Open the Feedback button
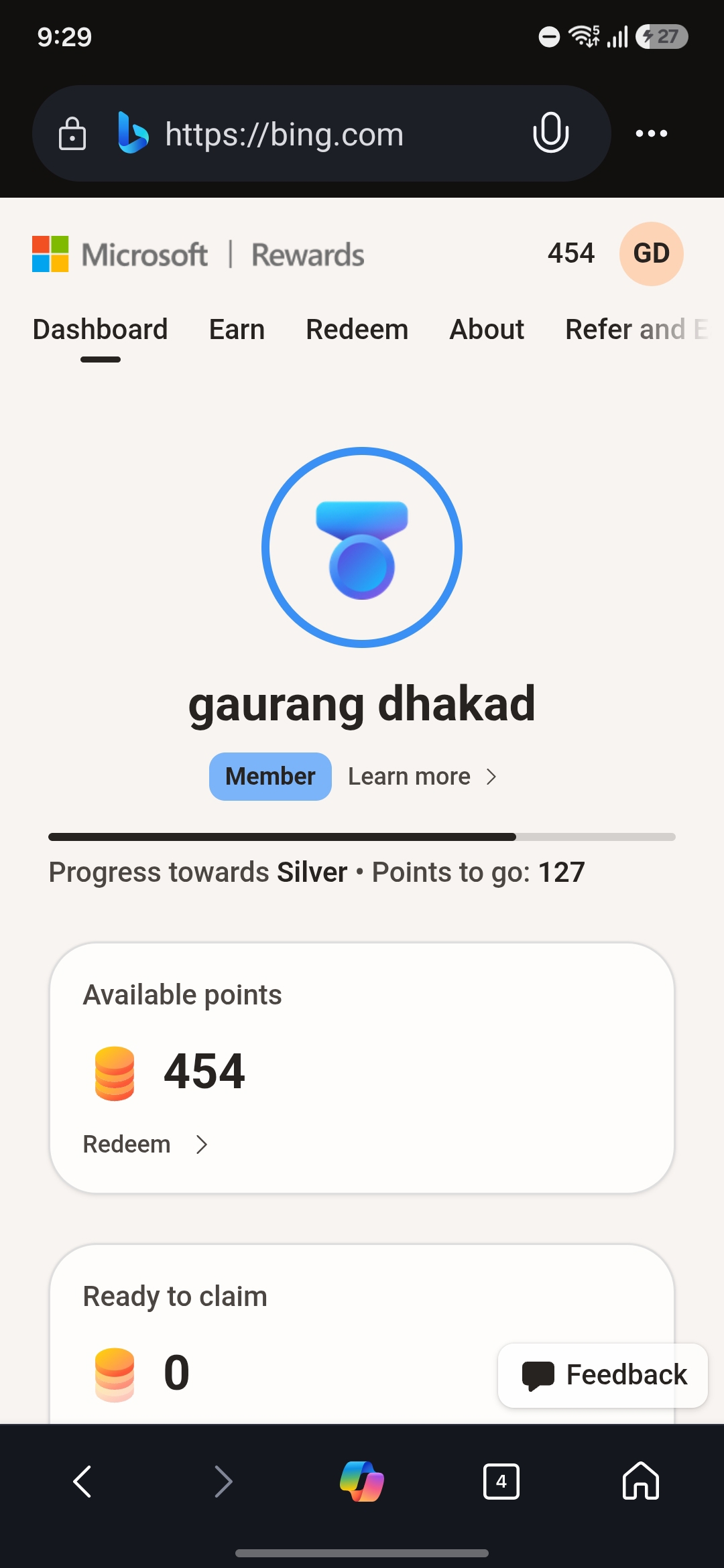 coord(603,1375)
